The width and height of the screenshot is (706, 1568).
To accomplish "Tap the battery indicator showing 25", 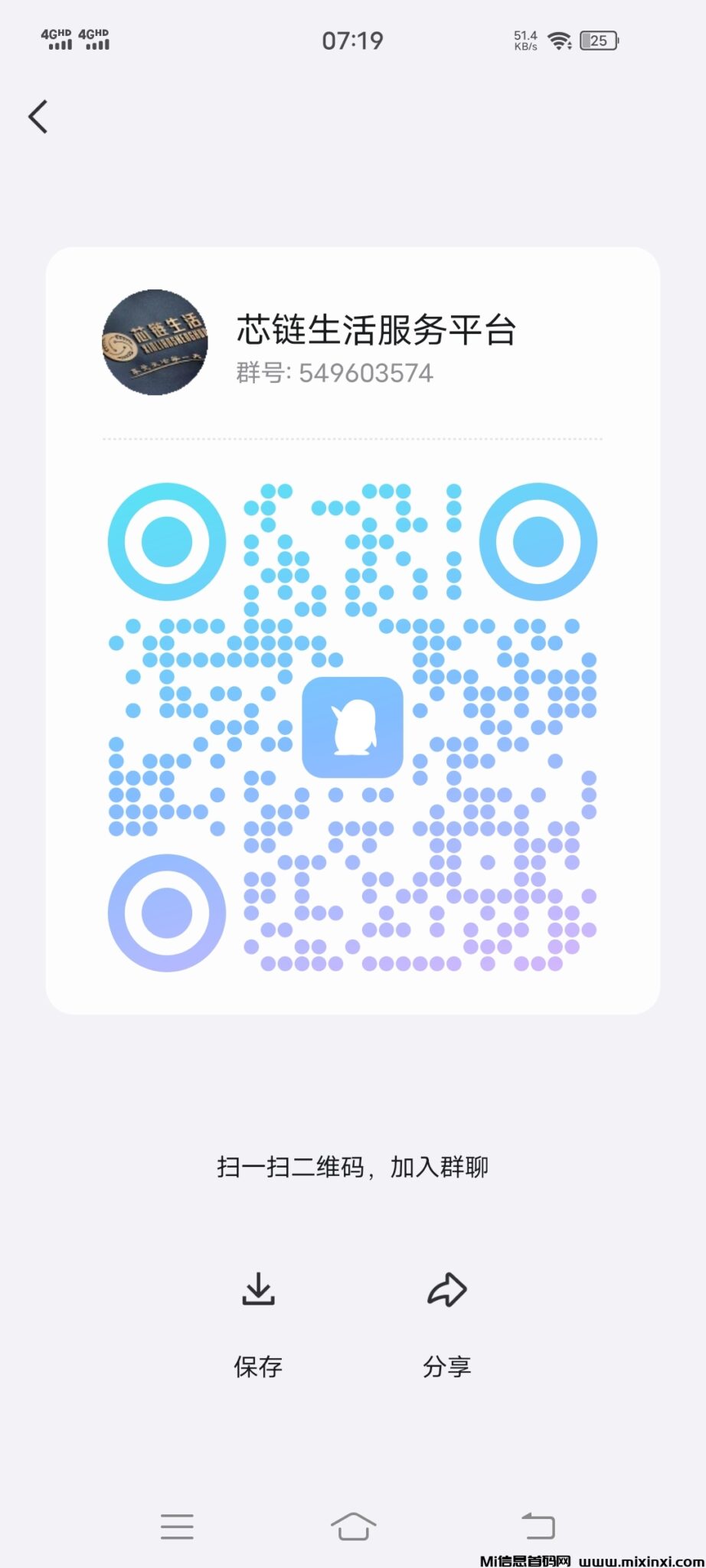I will tap(600, 40).
